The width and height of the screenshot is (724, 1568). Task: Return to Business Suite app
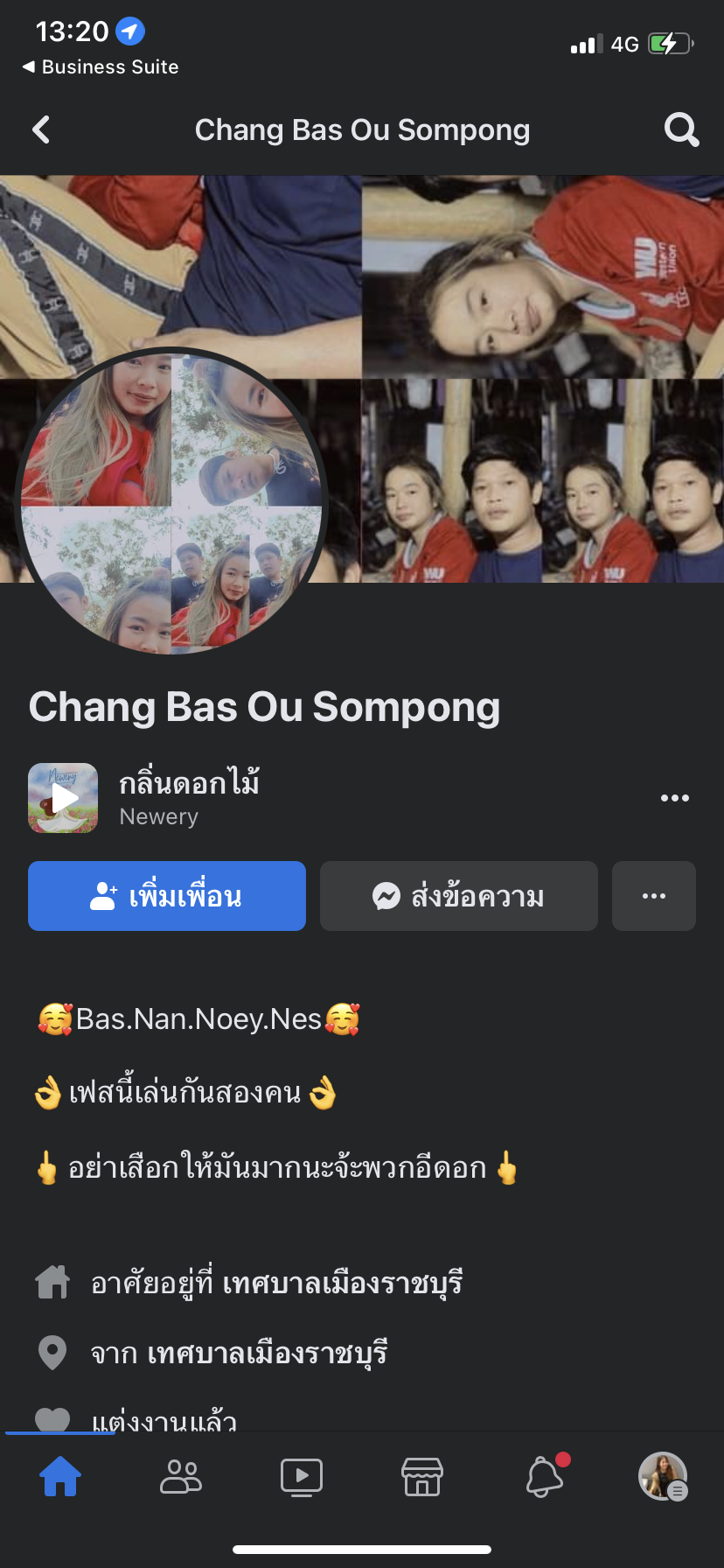101,67
